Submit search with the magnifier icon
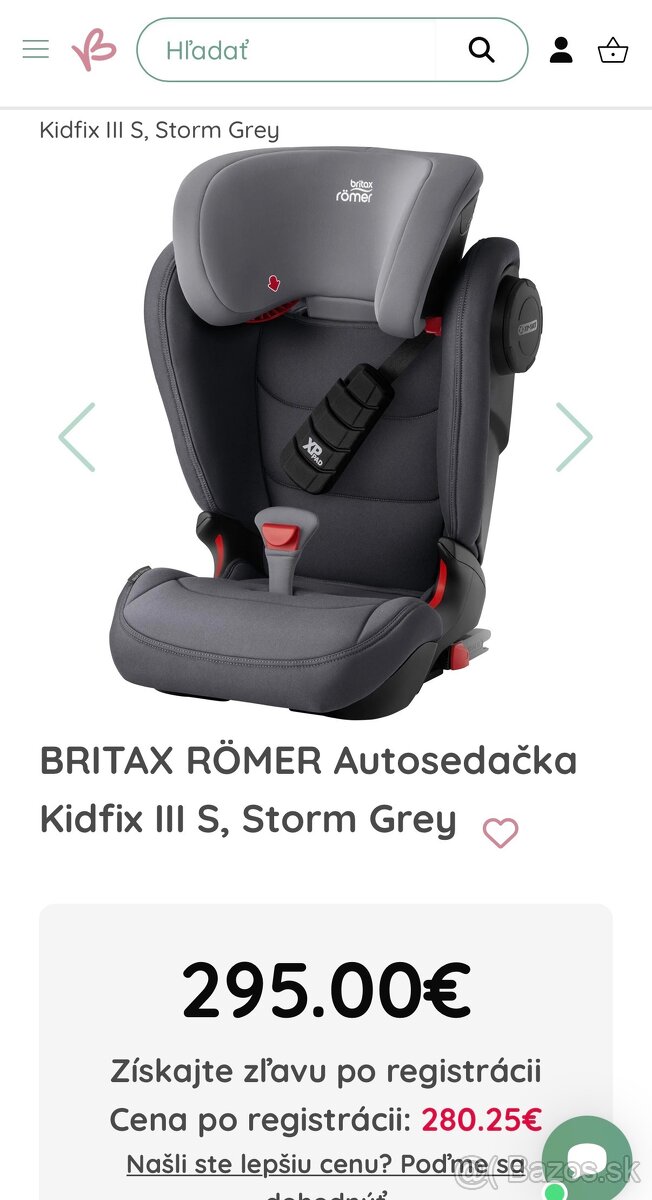Screen dimensions: 652x1200 [481, 50]
